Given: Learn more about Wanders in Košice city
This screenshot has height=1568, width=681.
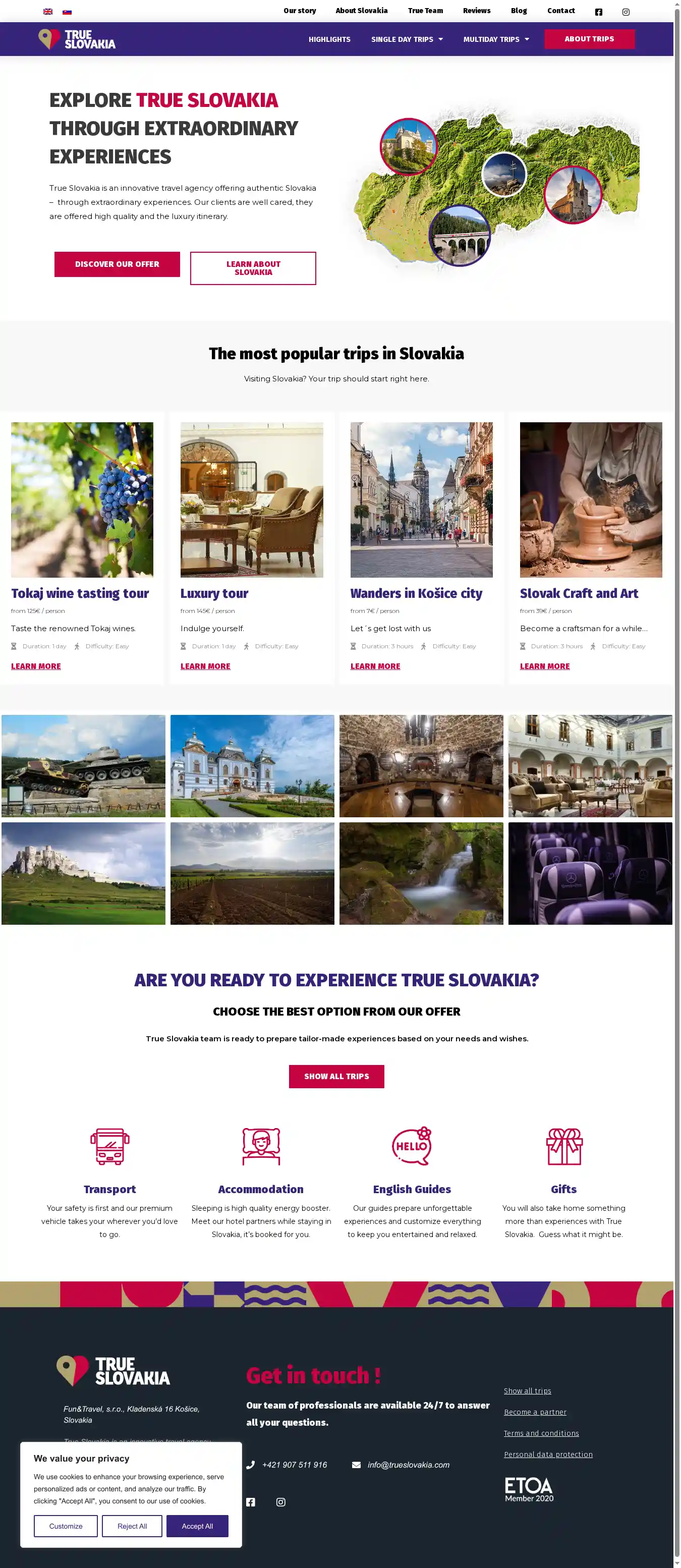Looking at the screenshot, I should (x=375, y=666).
